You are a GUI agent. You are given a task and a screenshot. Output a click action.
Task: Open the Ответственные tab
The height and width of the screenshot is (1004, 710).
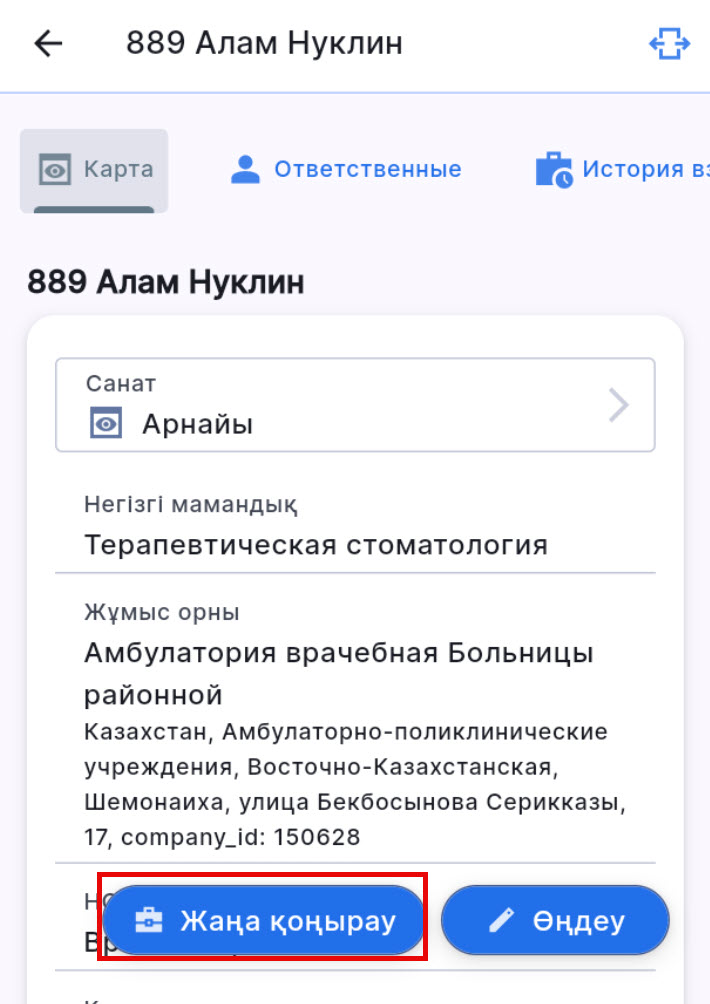click(345, 169)
